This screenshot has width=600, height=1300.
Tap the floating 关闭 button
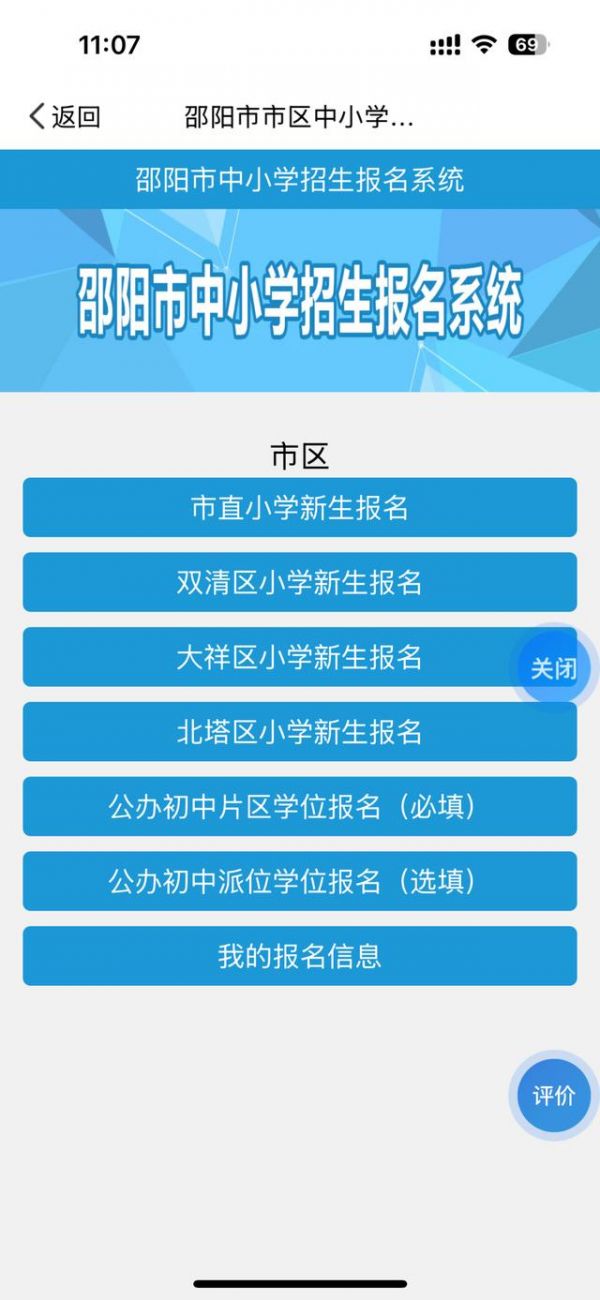point(553,668)
